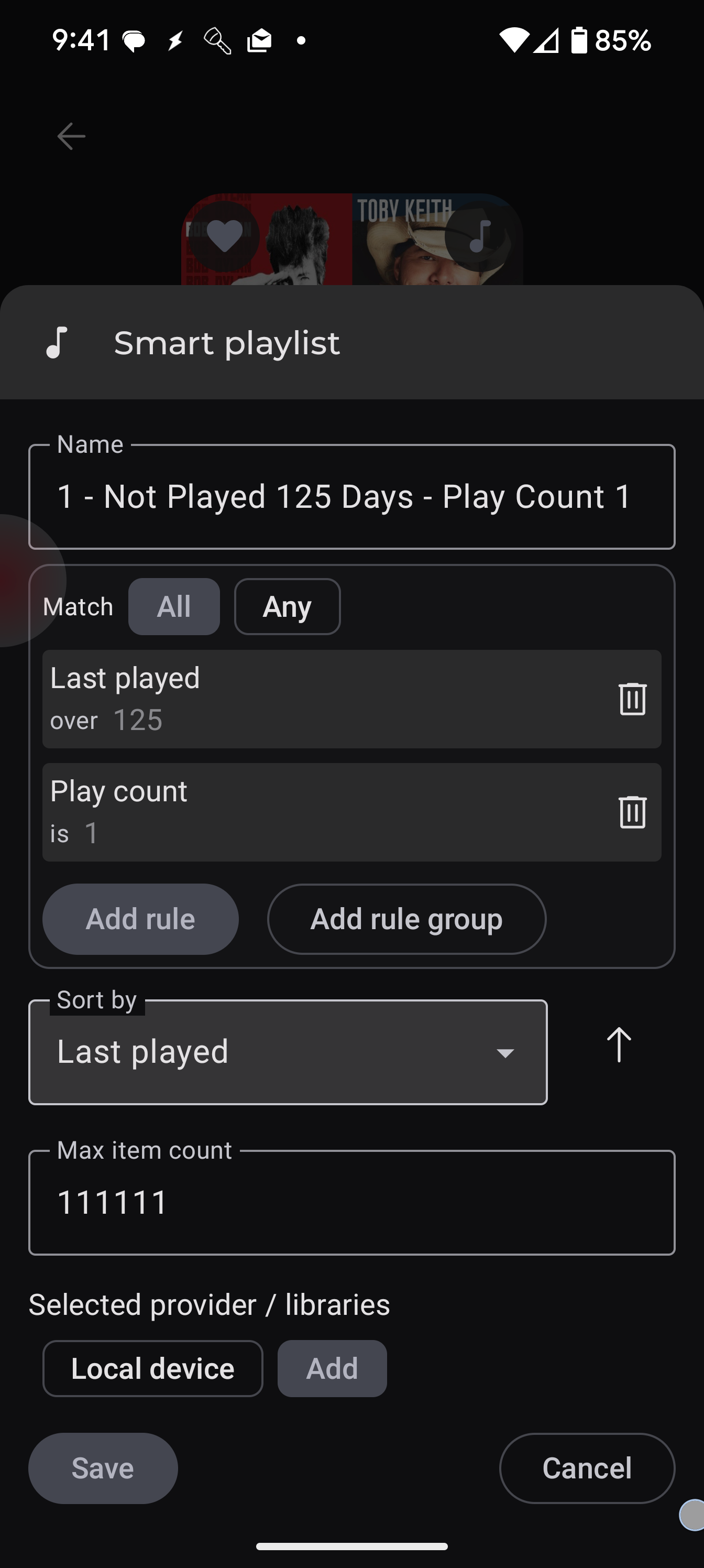Image resolution: width=704 pixels, height=1568 pixels.
Task: Select the Any match option
Action: [x=287, y=607]
